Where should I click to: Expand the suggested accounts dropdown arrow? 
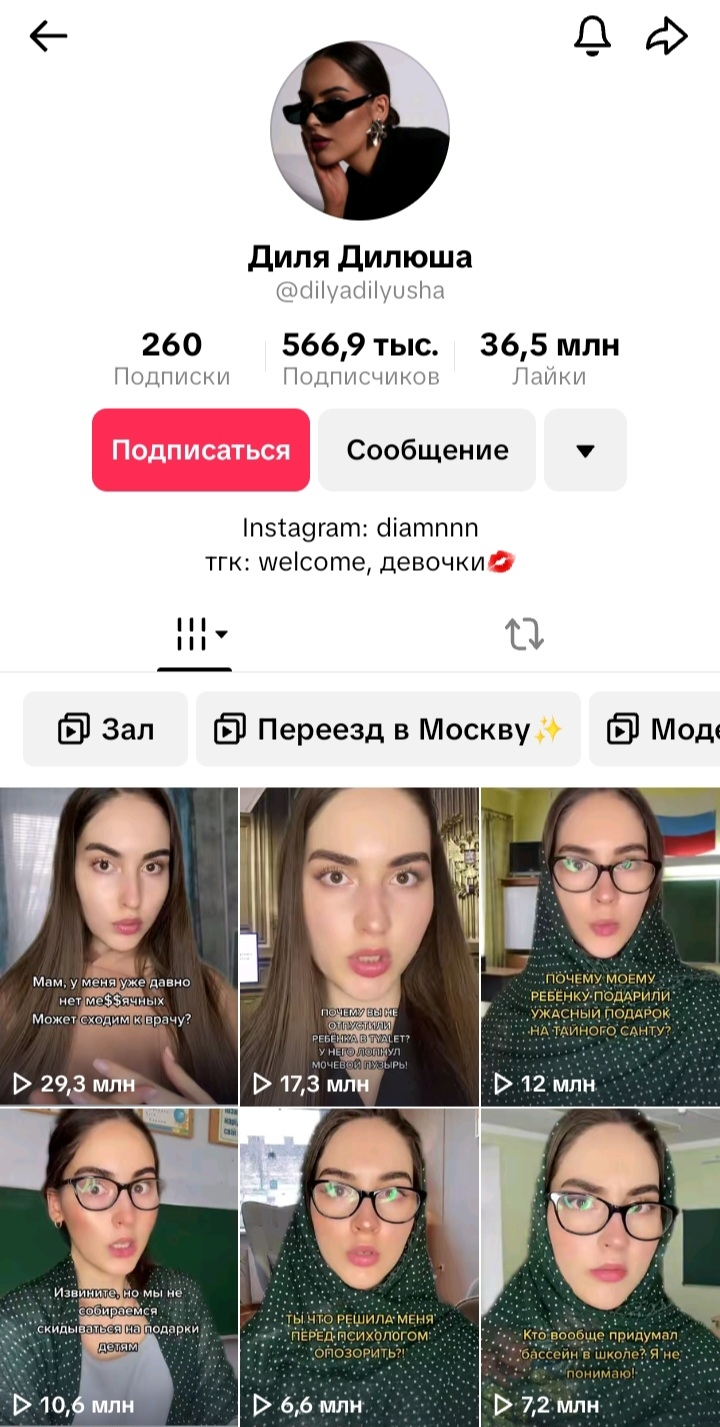click(585, 450)
